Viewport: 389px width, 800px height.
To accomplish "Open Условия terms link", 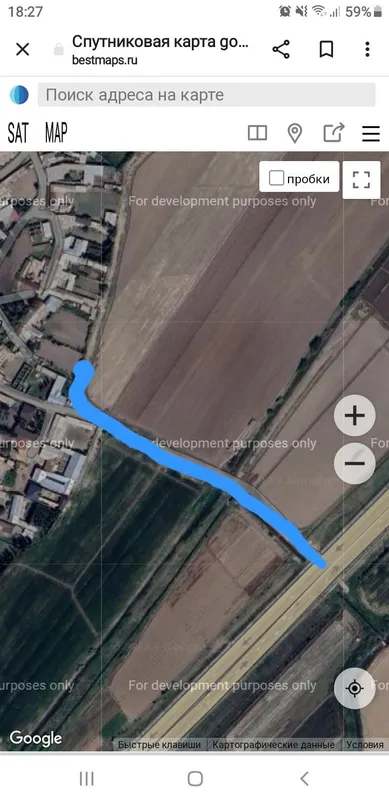I will click(365, 745).
